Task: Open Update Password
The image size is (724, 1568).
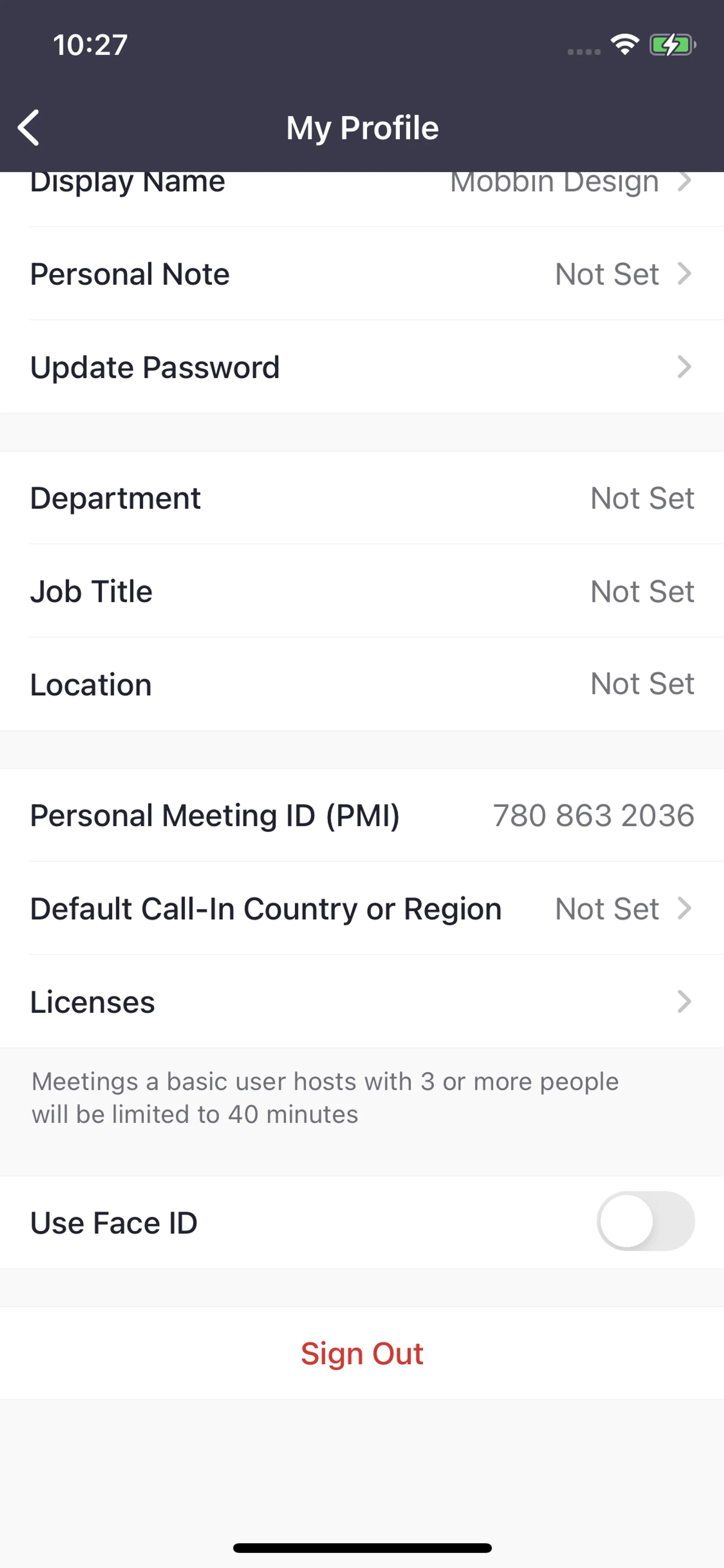Action: [362, 367]
